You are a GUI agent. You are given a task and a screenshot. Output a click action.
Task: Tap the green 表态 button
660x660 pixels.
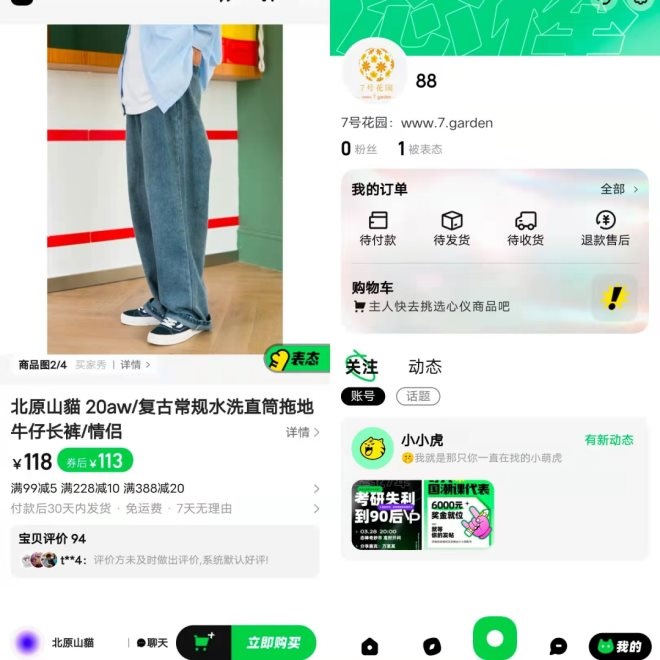(296, 359)
